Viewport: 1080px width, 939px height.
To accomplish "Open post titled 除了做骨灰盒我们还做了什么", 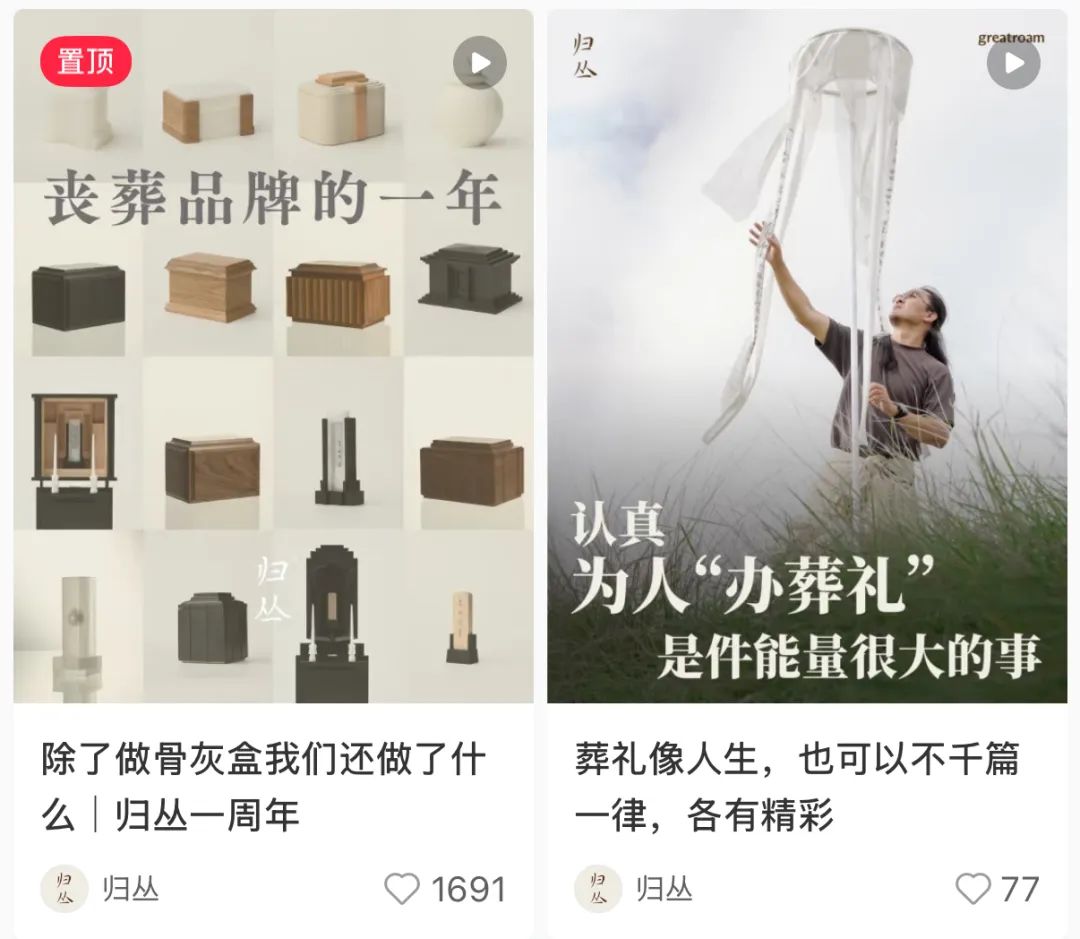I will tap(262, 788).
